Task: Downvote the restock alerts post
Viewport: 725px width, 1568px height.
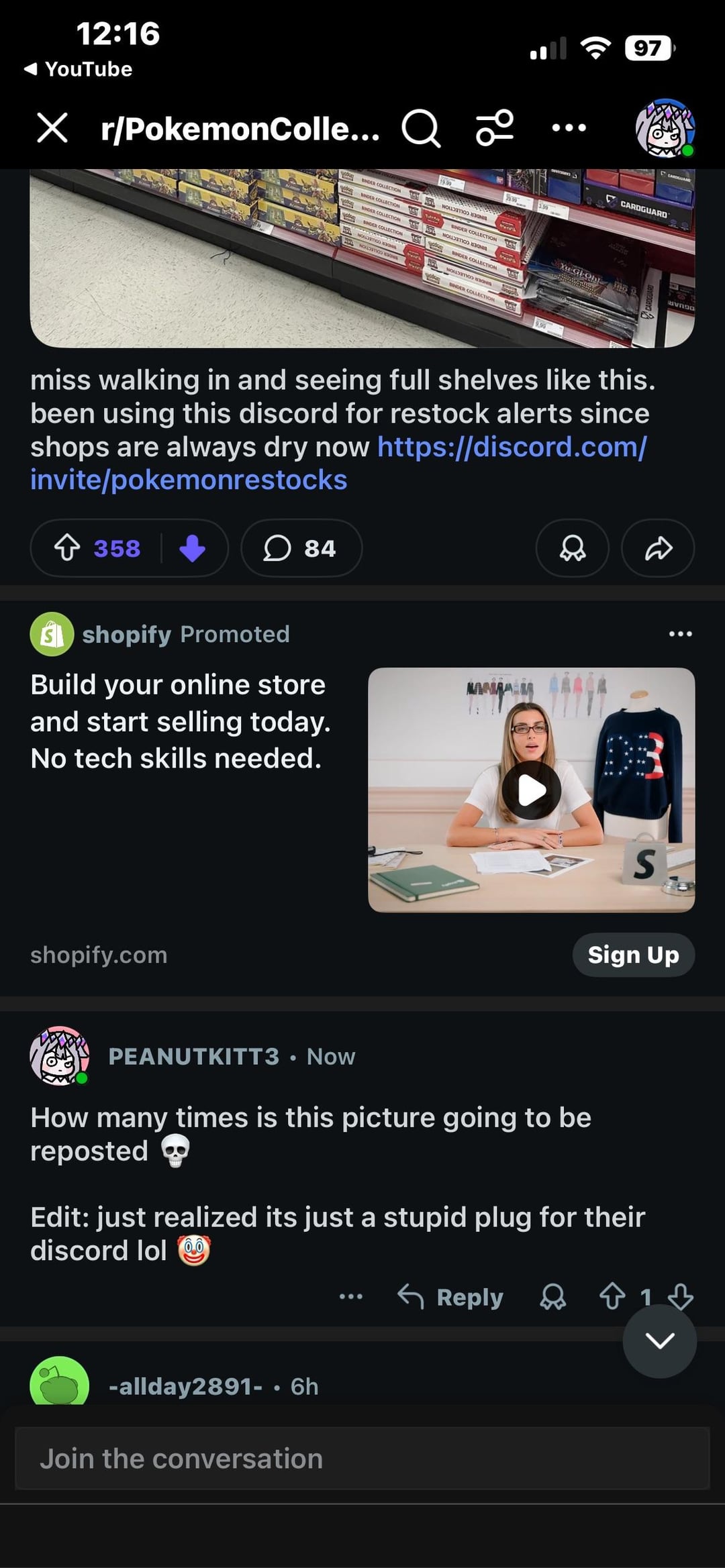Action: point(193,548)
